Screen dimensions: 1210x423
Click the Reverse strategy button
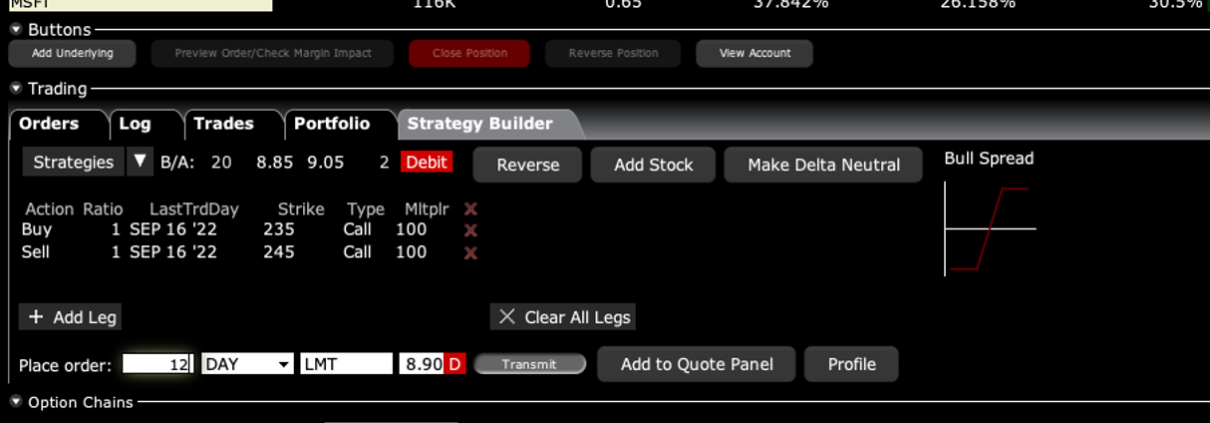[528, 165]
